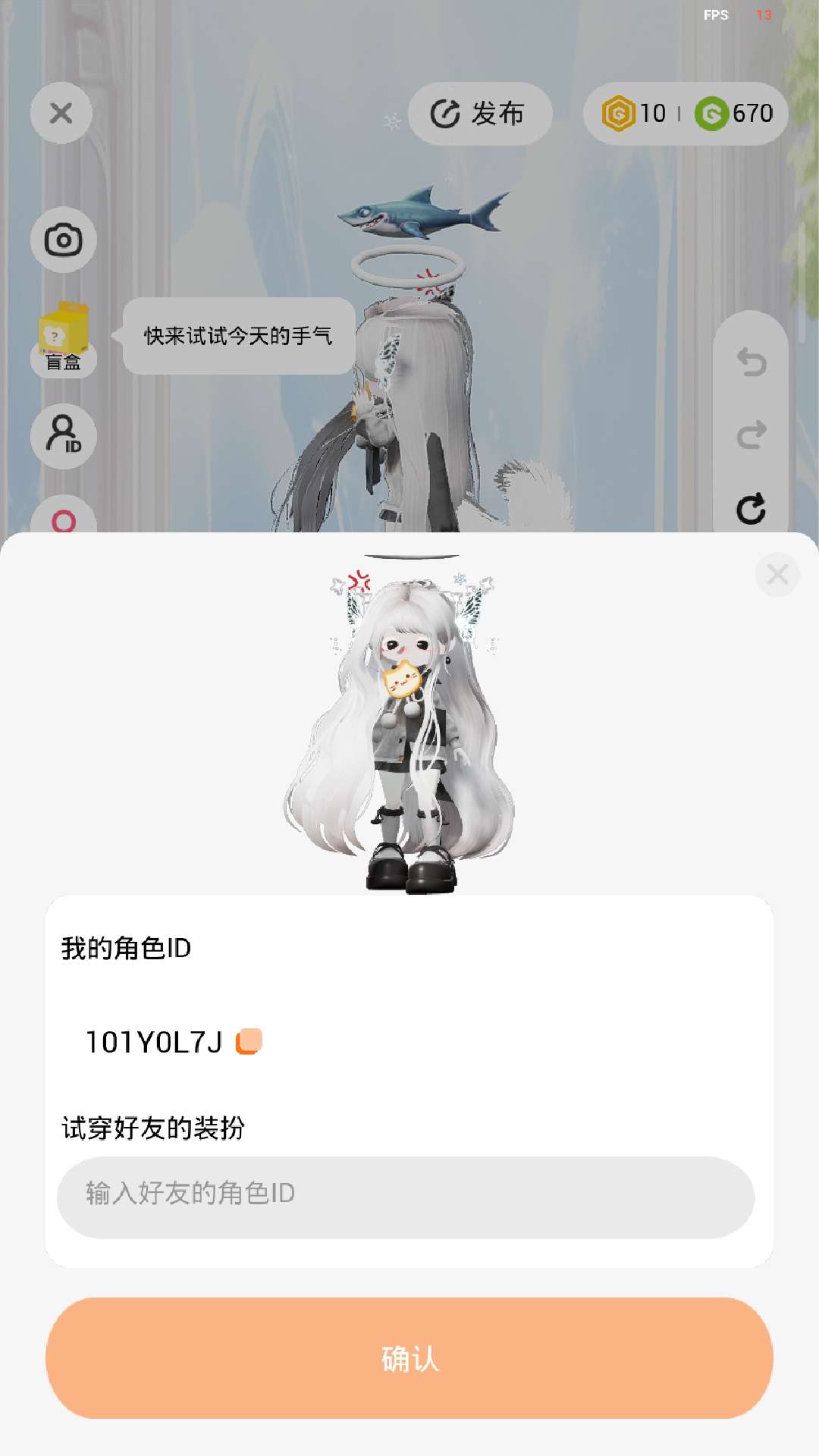Open the camera photo mode
The width and height of the screenshot is (819, 1456).
tap(63, 240)
